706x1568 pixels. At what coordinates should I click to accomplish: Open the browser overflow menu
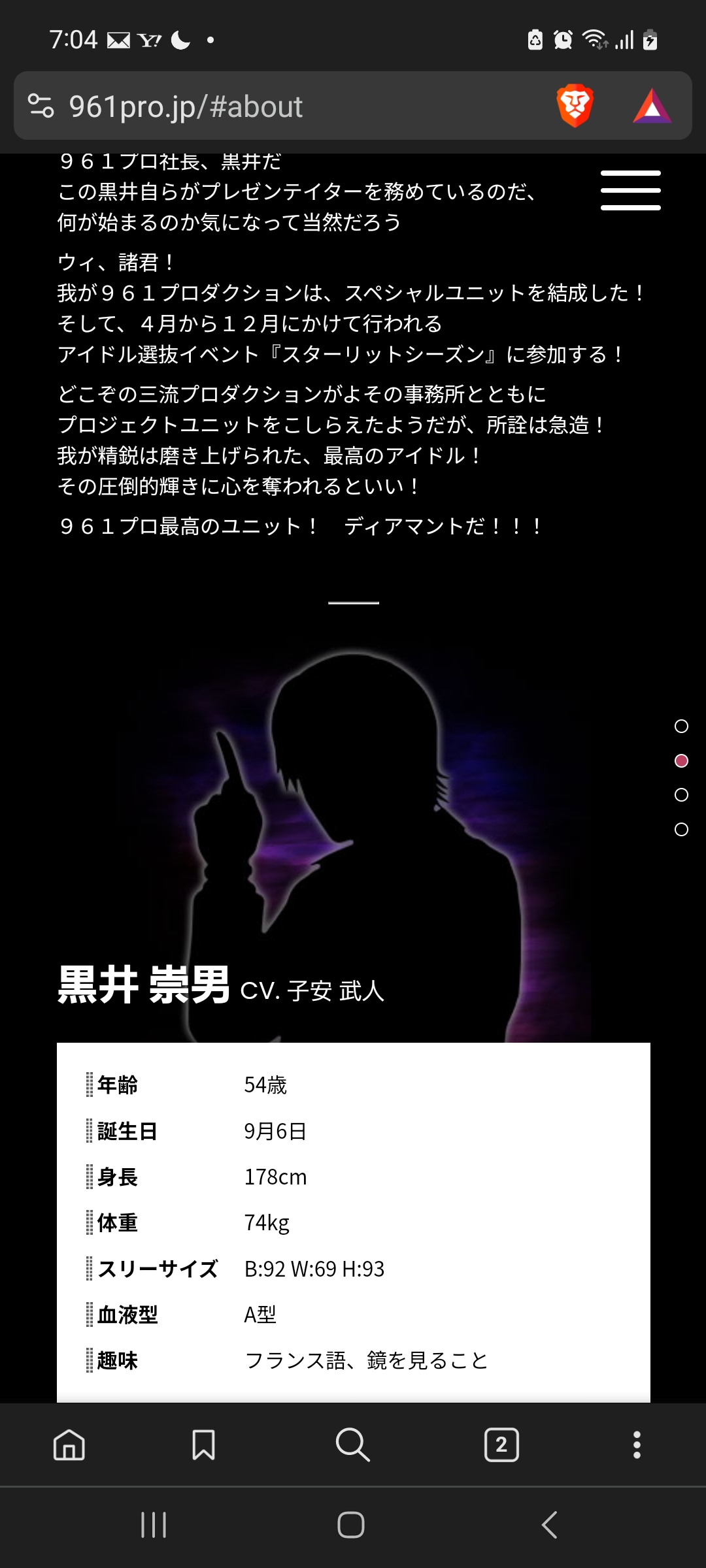(x=637, y=1445)
